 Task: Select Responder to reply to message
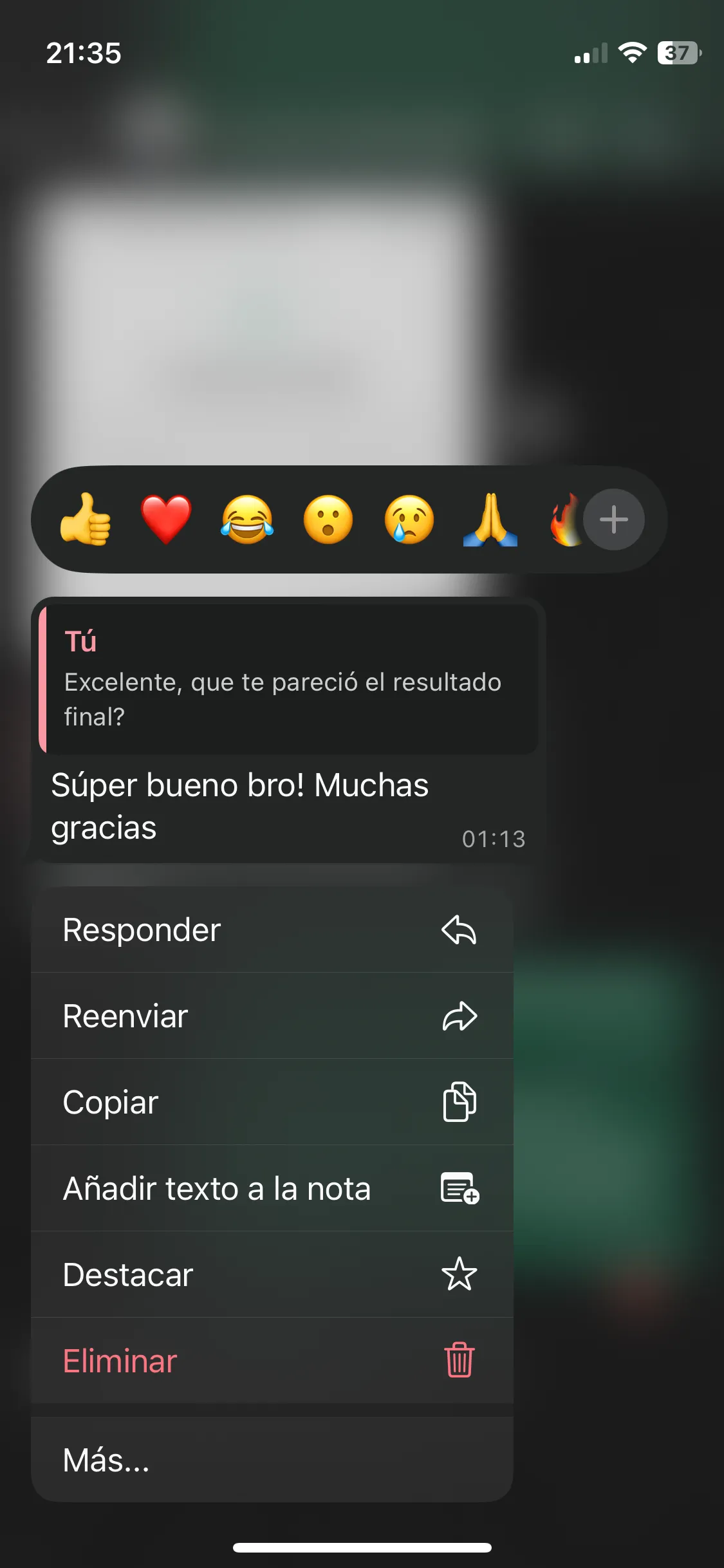pos(272,929)
